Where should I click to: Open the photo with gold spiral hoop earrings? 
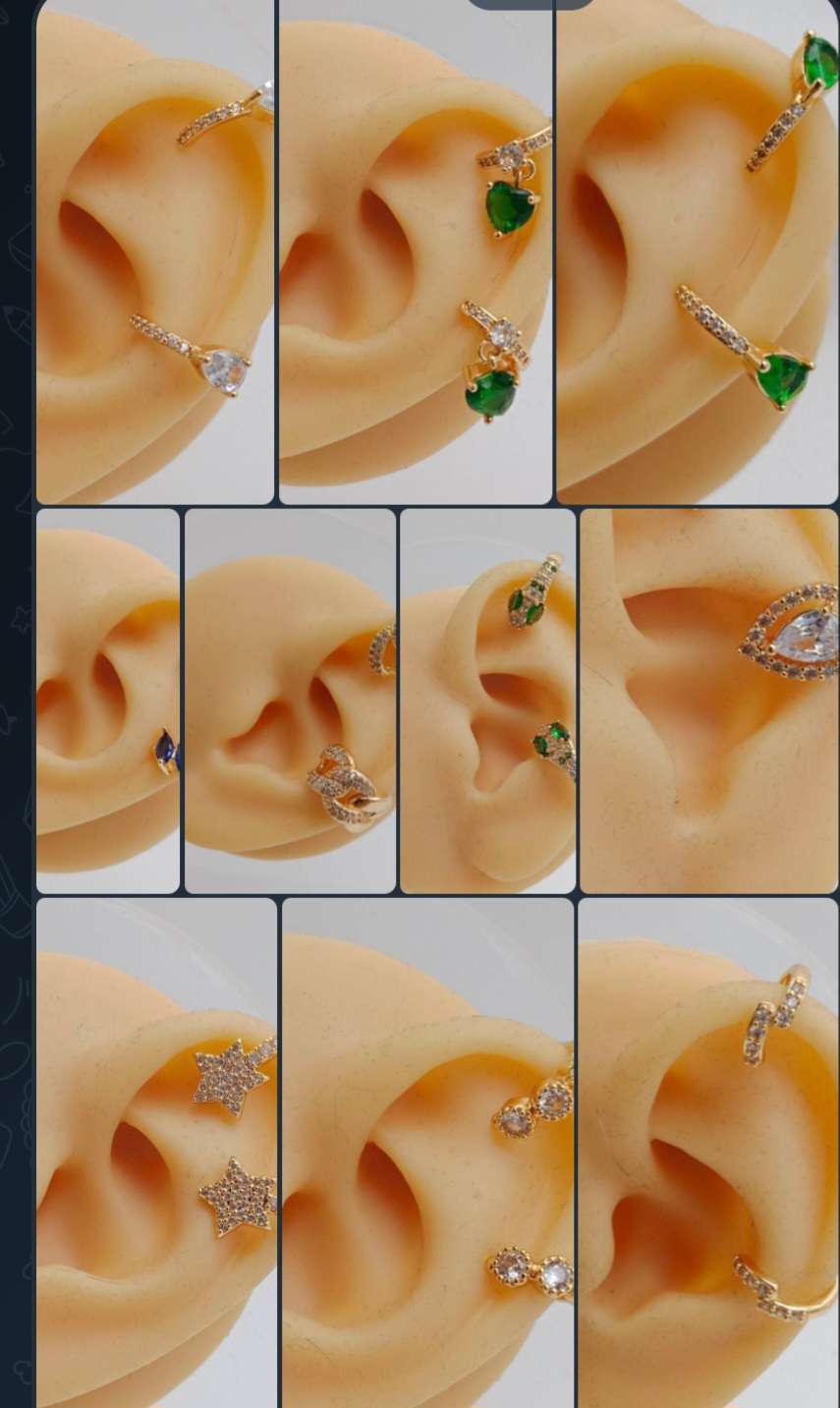(x=707, y=1150)
